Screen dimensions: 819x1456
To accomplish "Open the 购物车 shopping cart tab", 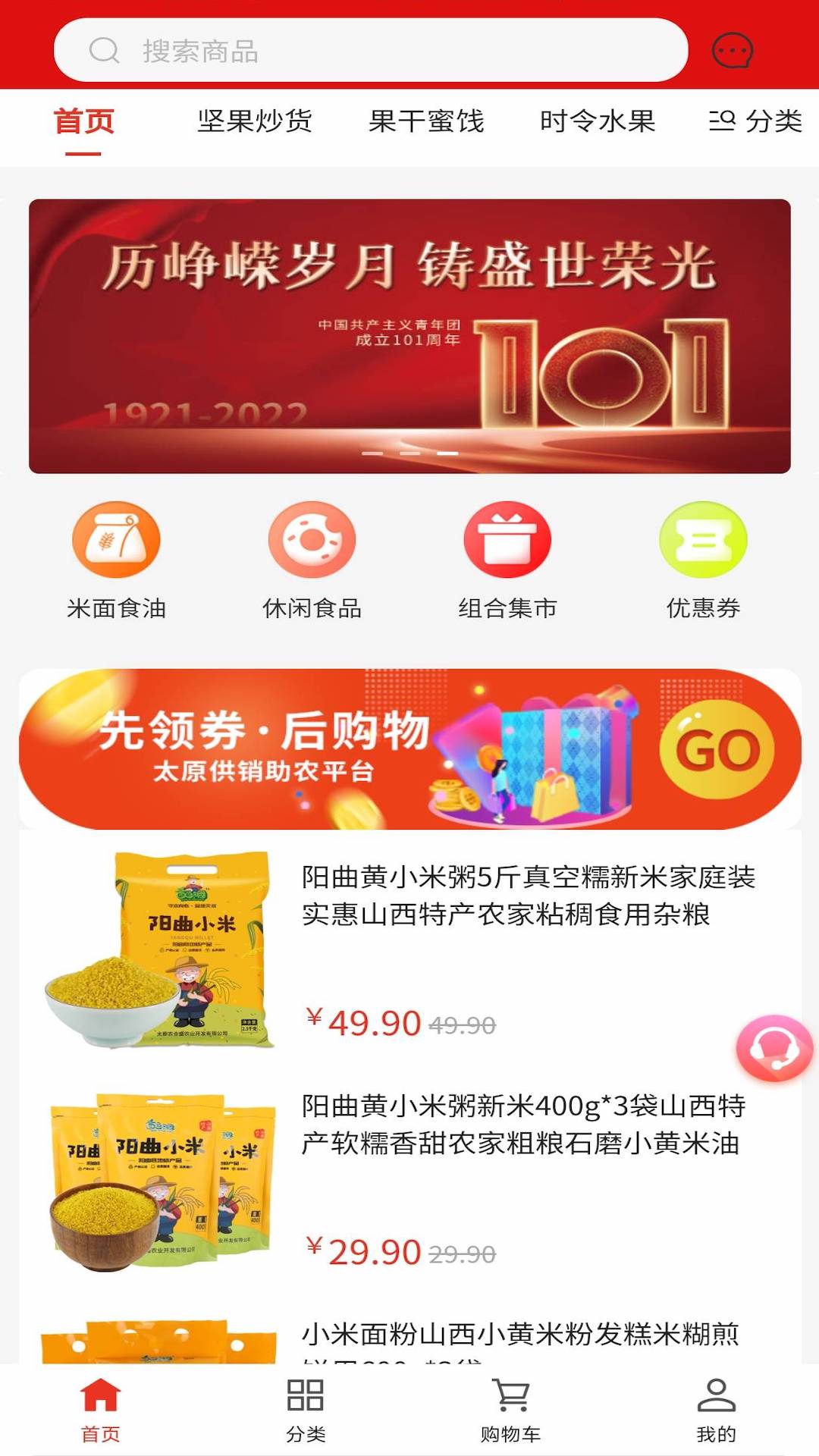I will 510,1409.
